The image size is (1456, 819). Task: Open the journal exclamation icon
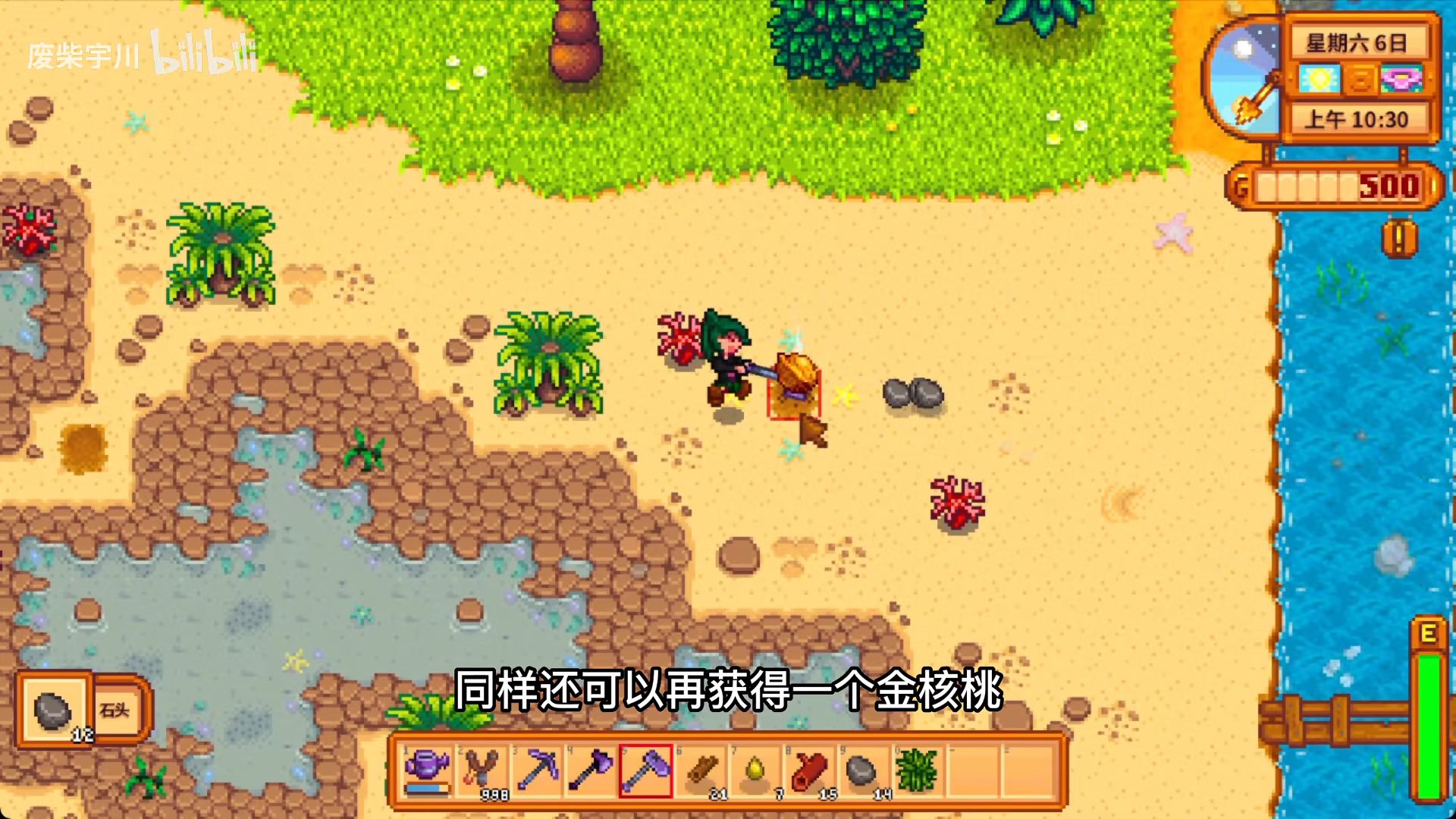(x=1399, y=239)
